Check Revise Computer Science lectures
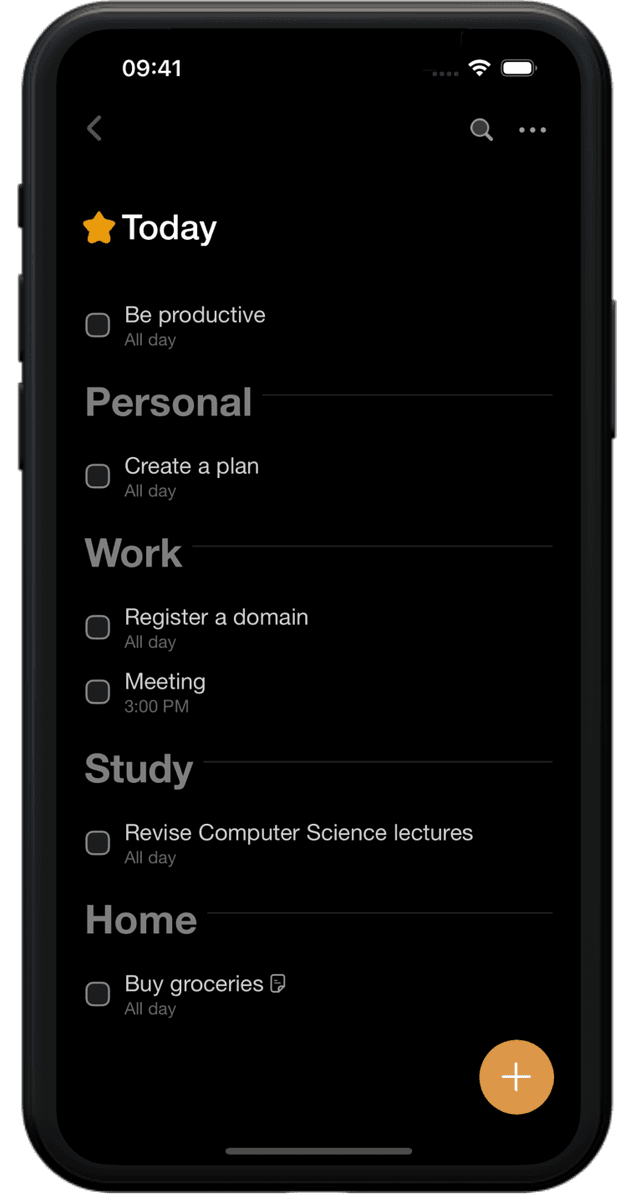640x1194 pixels. pyautogui.click(x=98, y=843)
